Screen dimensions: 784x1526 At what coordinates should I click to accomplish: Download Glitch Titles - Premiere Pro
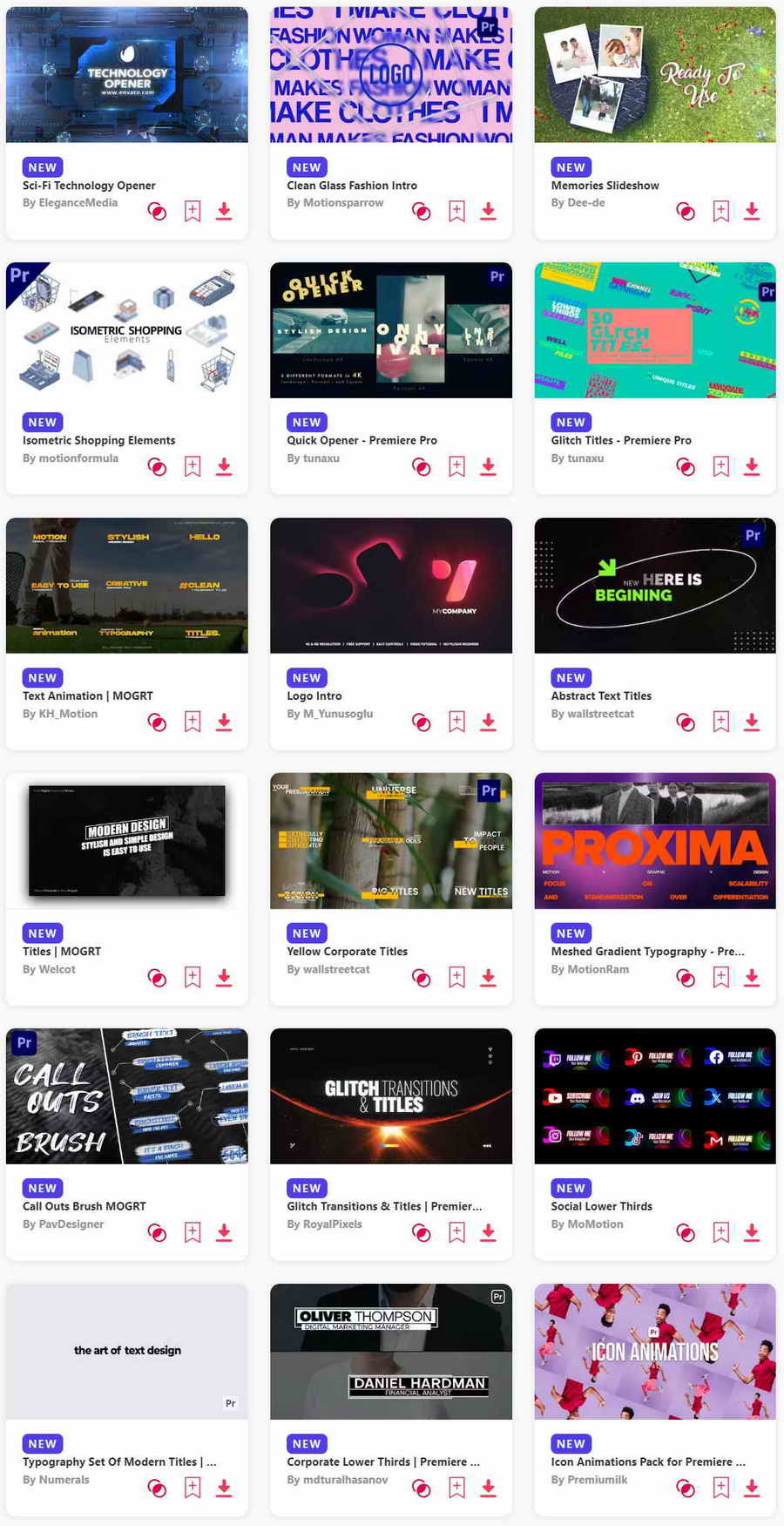752,466
